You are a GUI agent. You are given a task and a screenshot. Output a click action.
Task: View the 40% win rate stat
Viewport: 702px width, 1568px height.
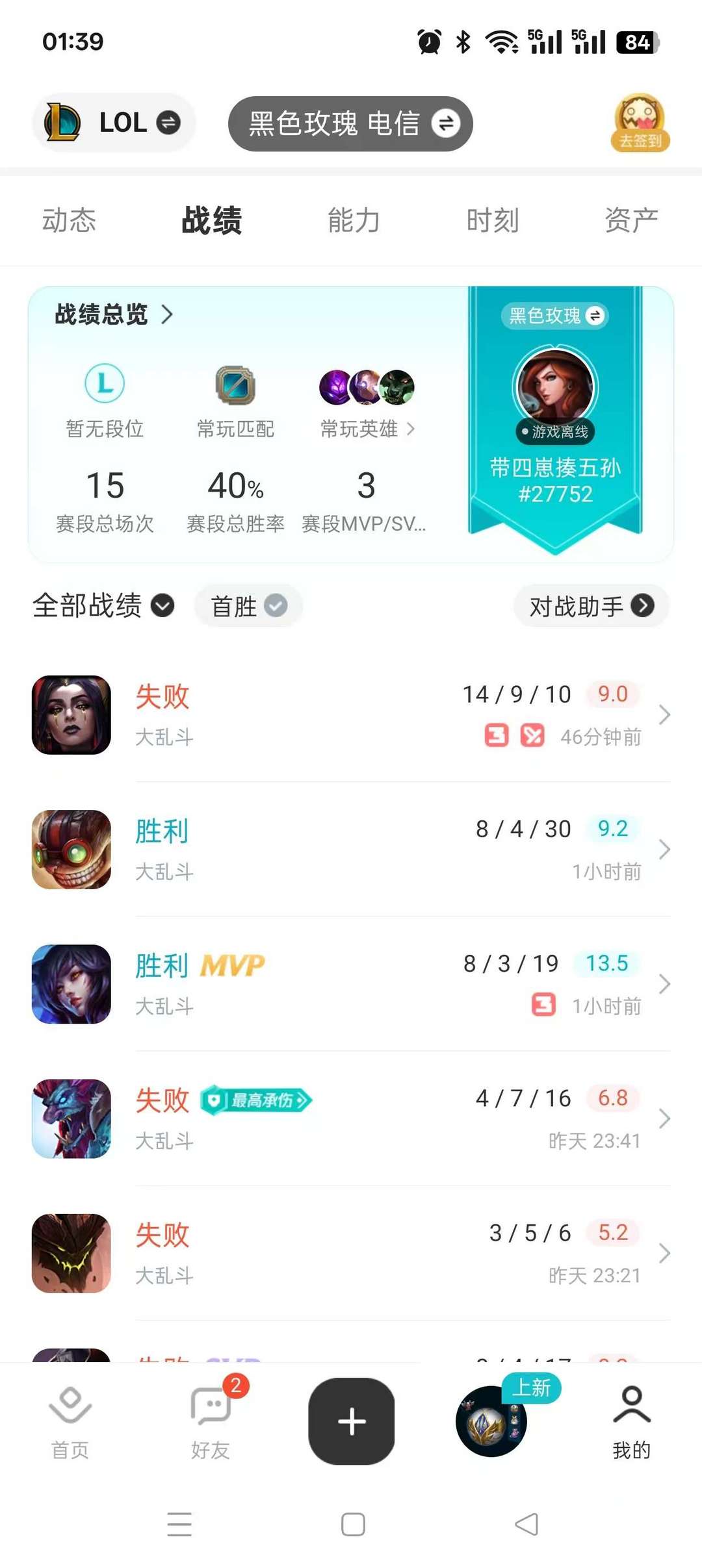[x=235, y=486]
